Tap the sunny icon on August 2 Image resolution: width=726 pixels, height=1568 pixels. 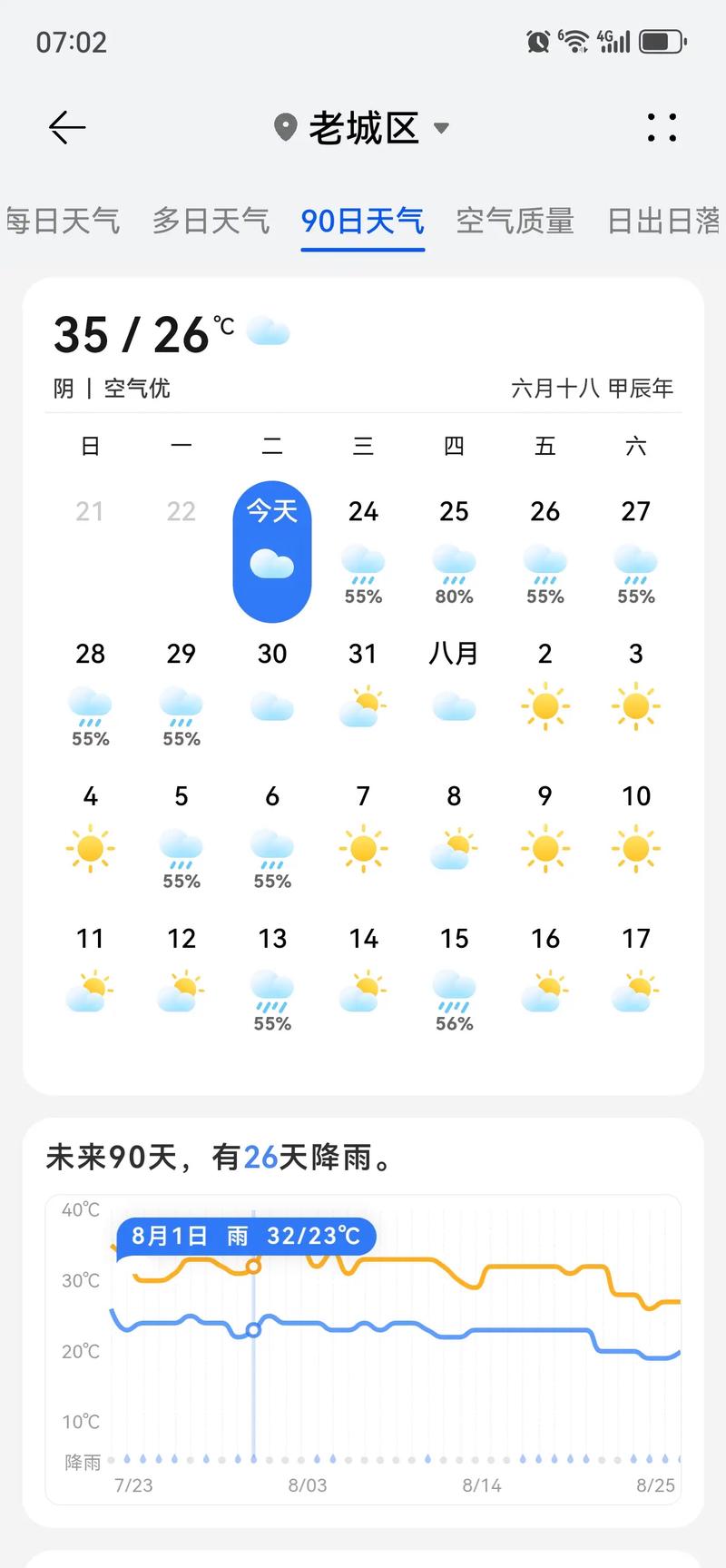coord(544,706)
